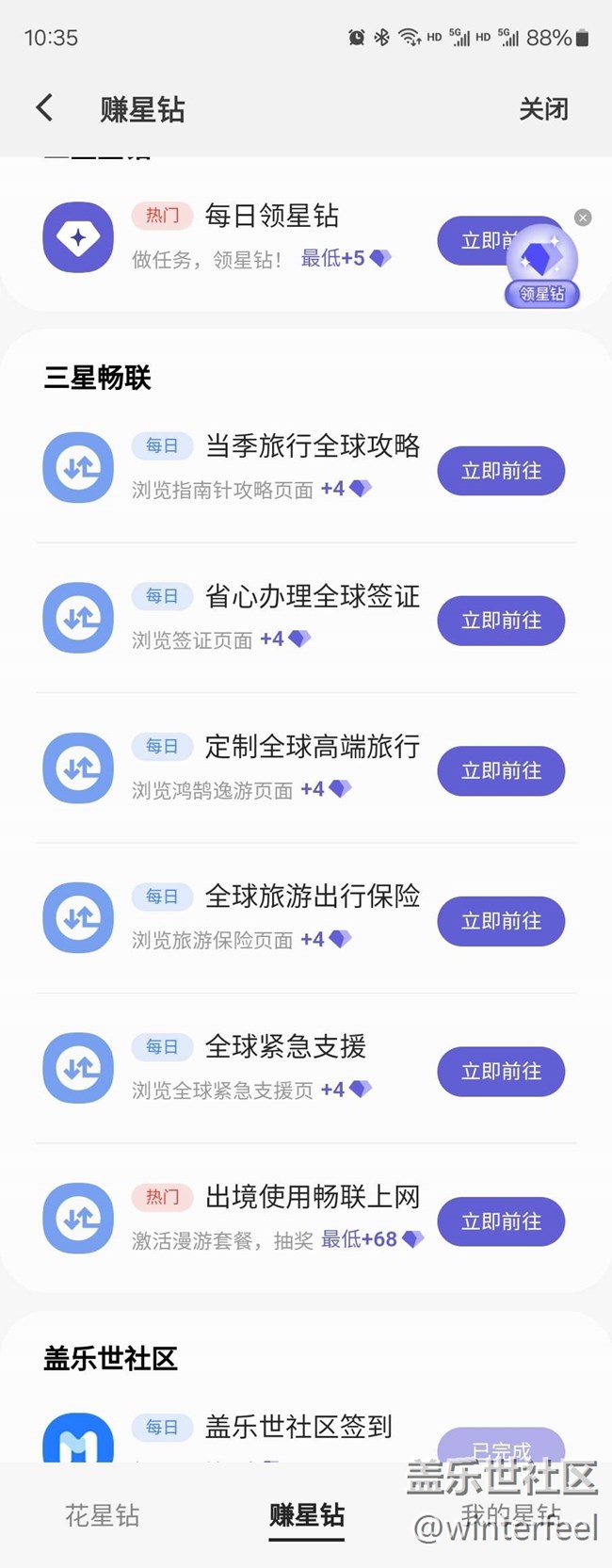Viewport: 612px width, 1568px height.
Task: Tap 立即前往 for 省心办理全球签证
Action: click(x=501, y=621)
